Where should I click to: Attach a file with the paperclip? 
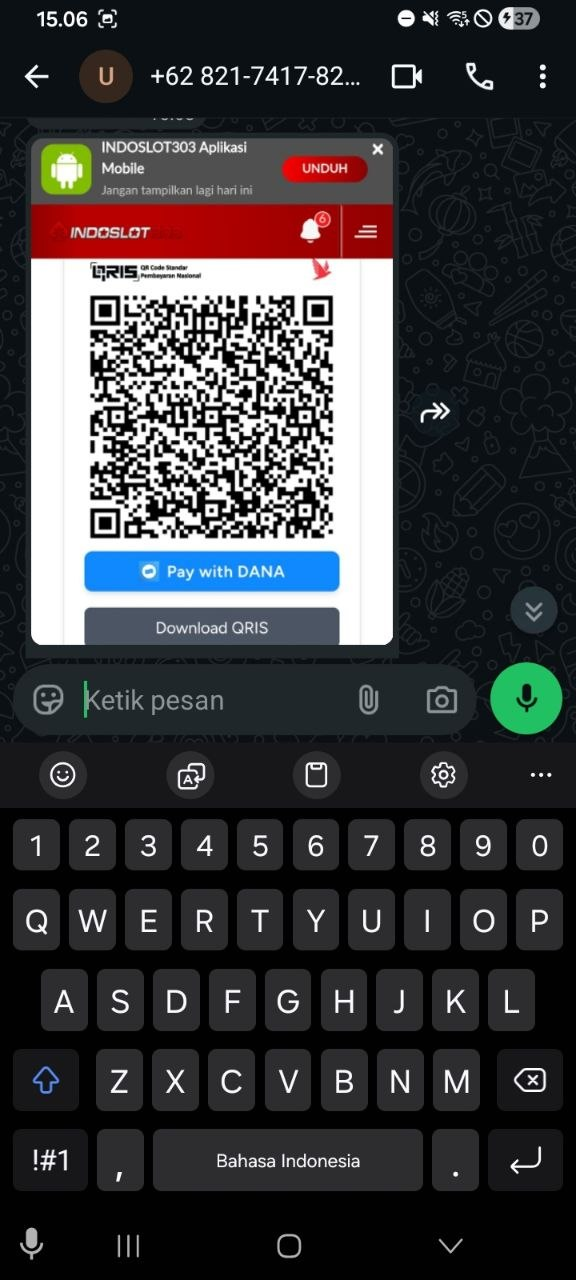pos(369,700)
